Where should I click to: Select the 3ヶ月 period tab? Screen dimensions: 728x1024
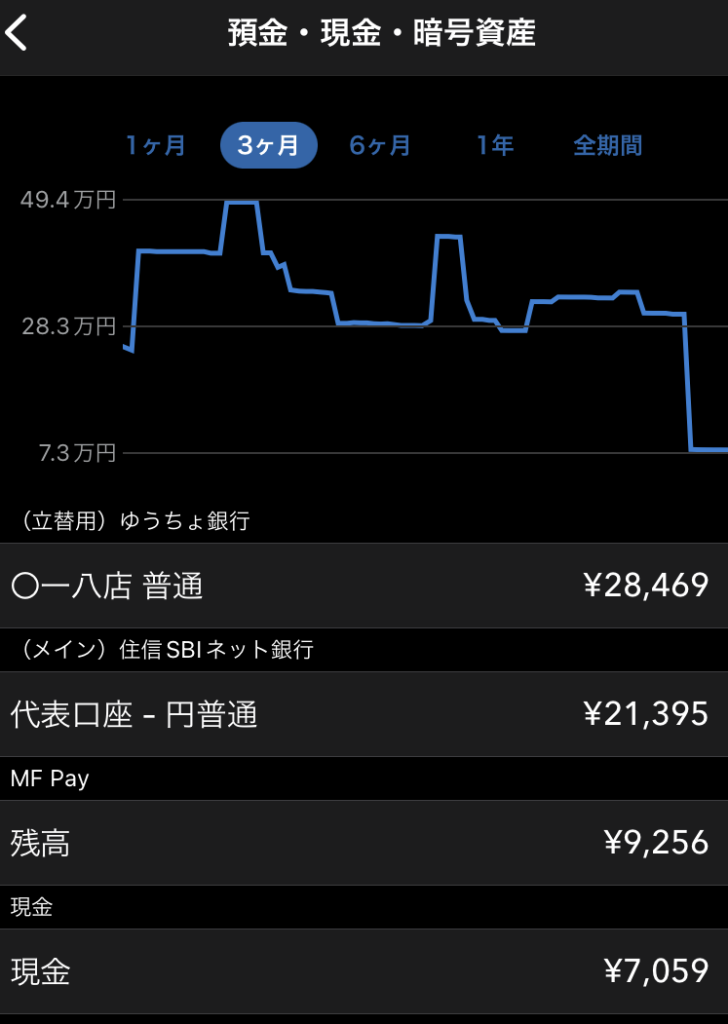(x=268, y=146)
